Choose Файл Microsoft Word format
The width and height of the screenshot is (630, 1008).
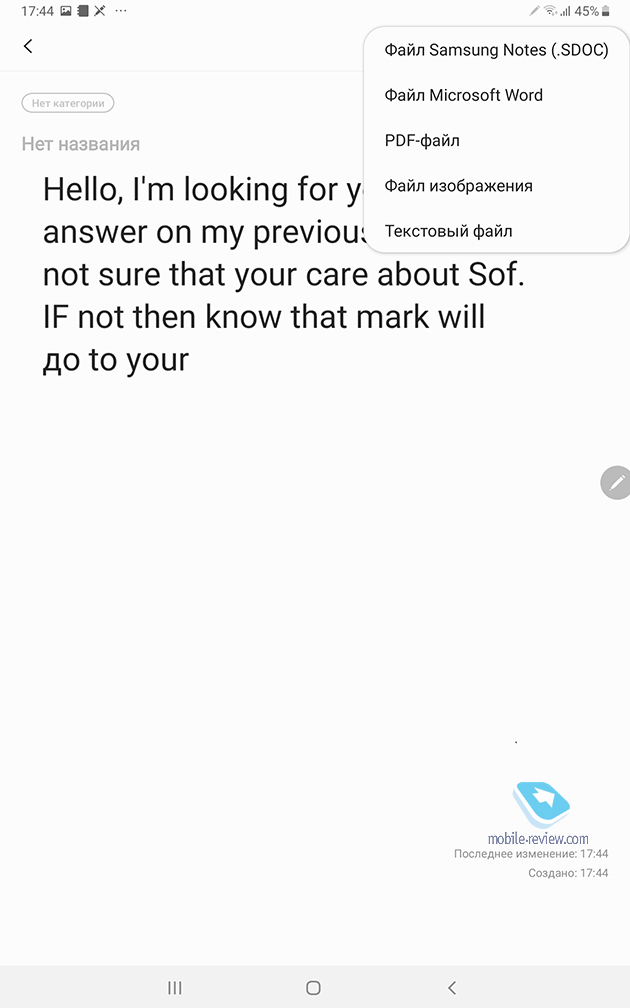(496, 95)
